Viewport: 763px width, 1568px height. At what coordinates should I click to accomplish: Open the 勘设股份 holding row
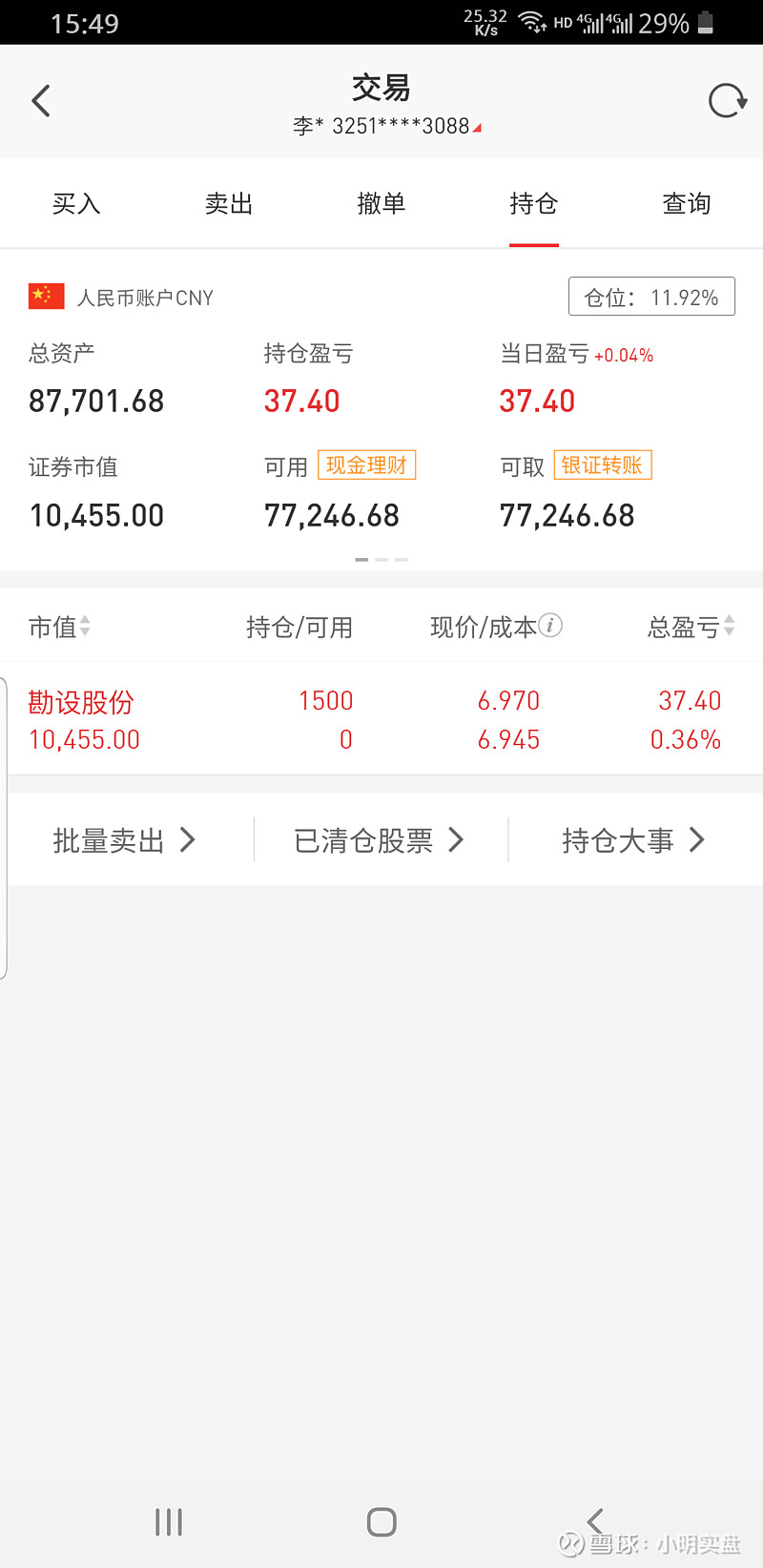(381, 719)
